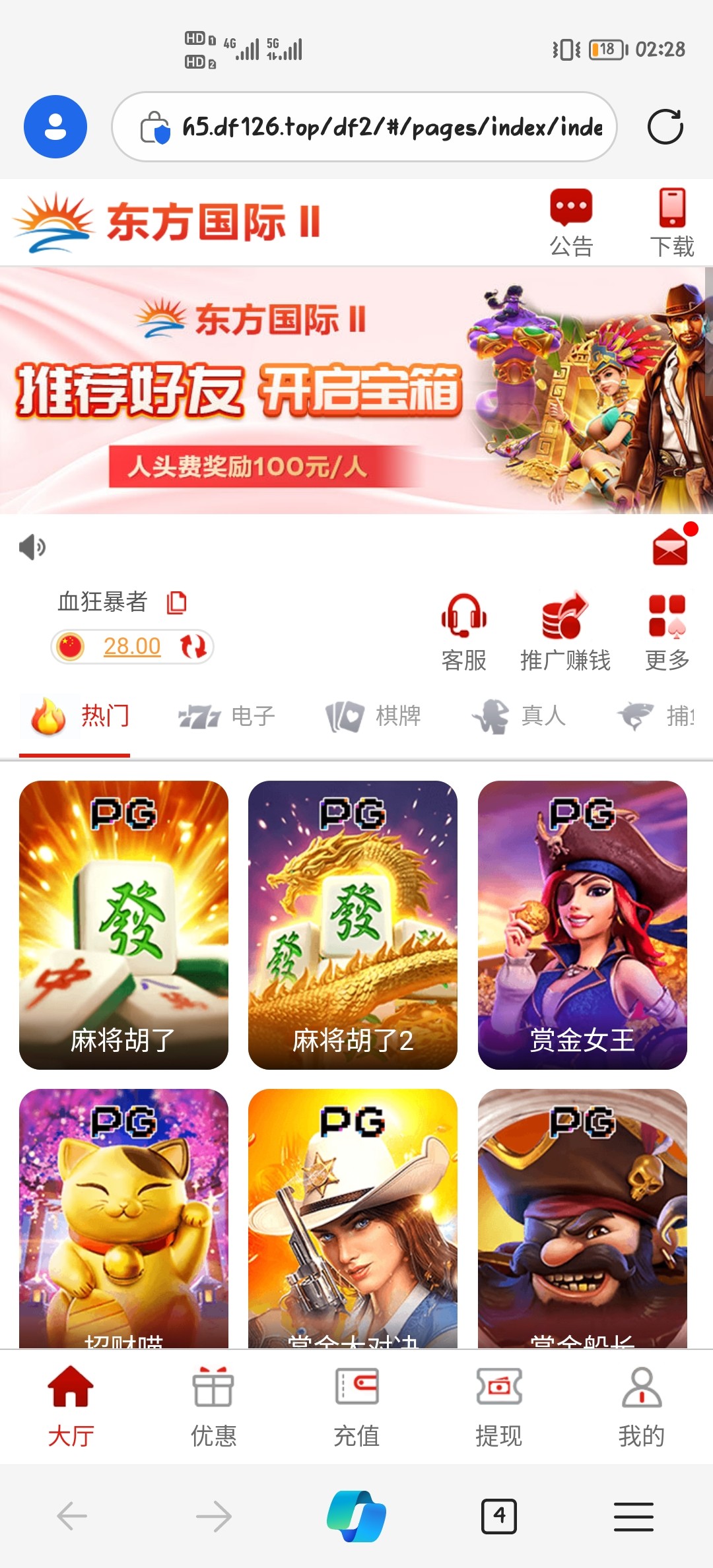The width and height of the screenshot is (713, 1568).
Task: Refresh the 28.00 balance
Action: (x=193, y=646)
